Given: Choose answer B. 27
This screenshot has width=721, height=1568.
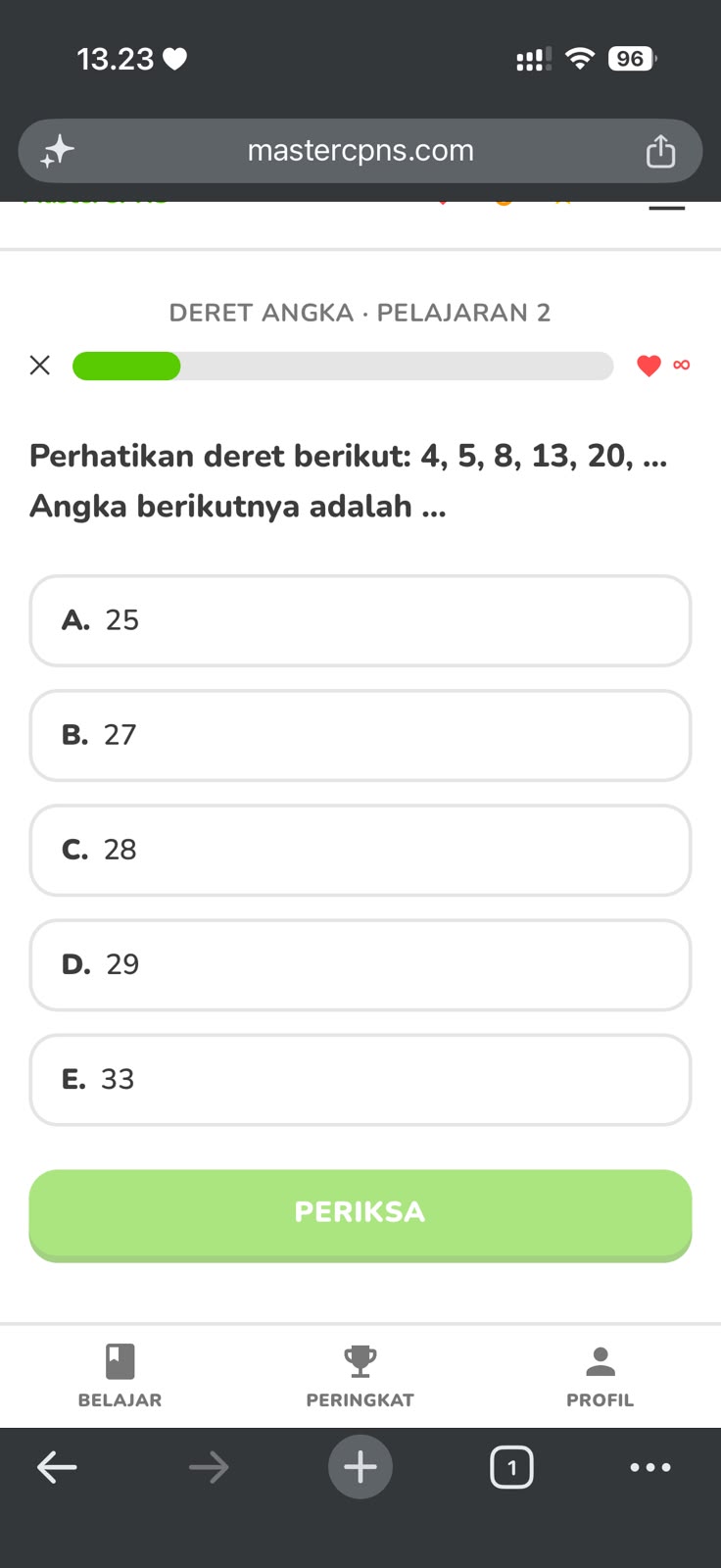Looking at the screenshot, I should point(360,735).
